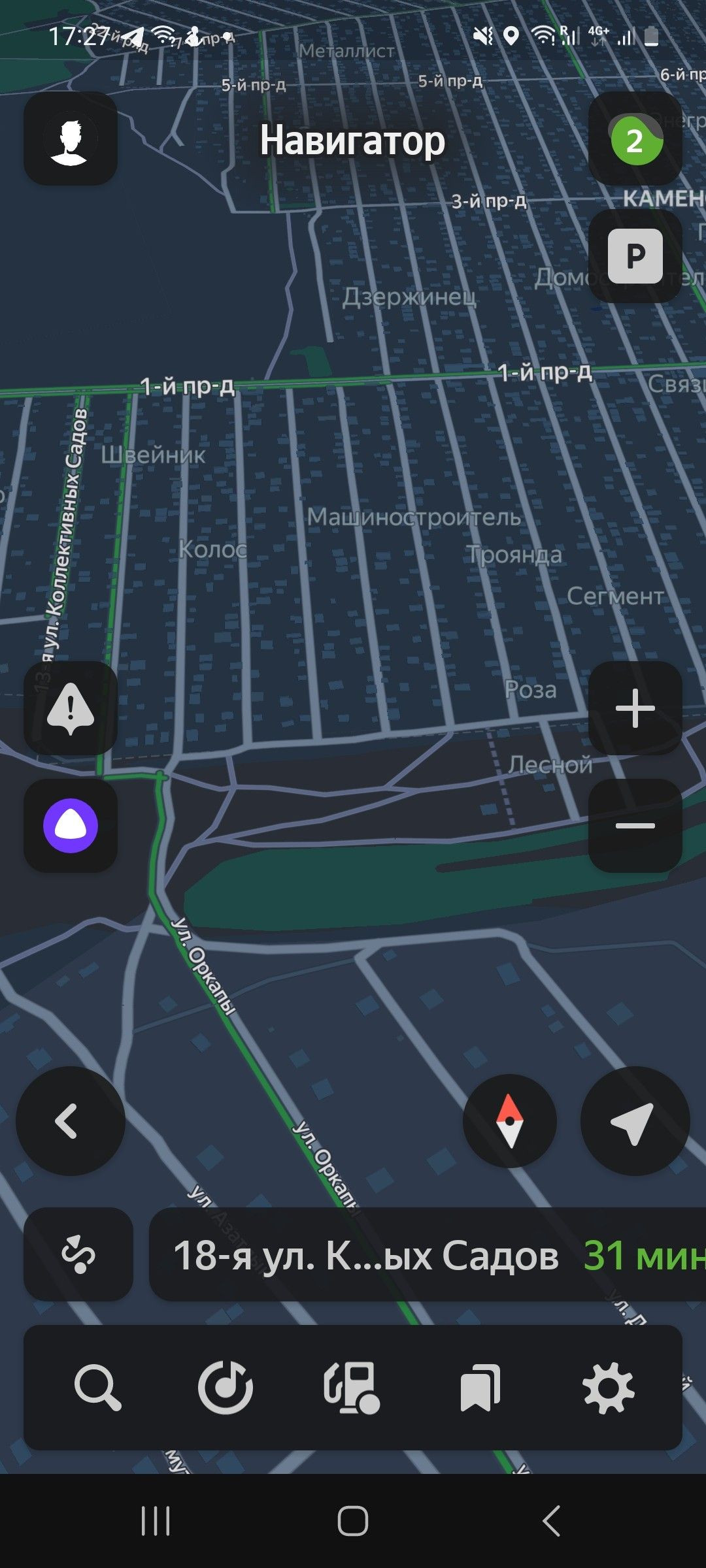Open the gas stations section
Screen dimensions: 706x1568
[352, 1388]
